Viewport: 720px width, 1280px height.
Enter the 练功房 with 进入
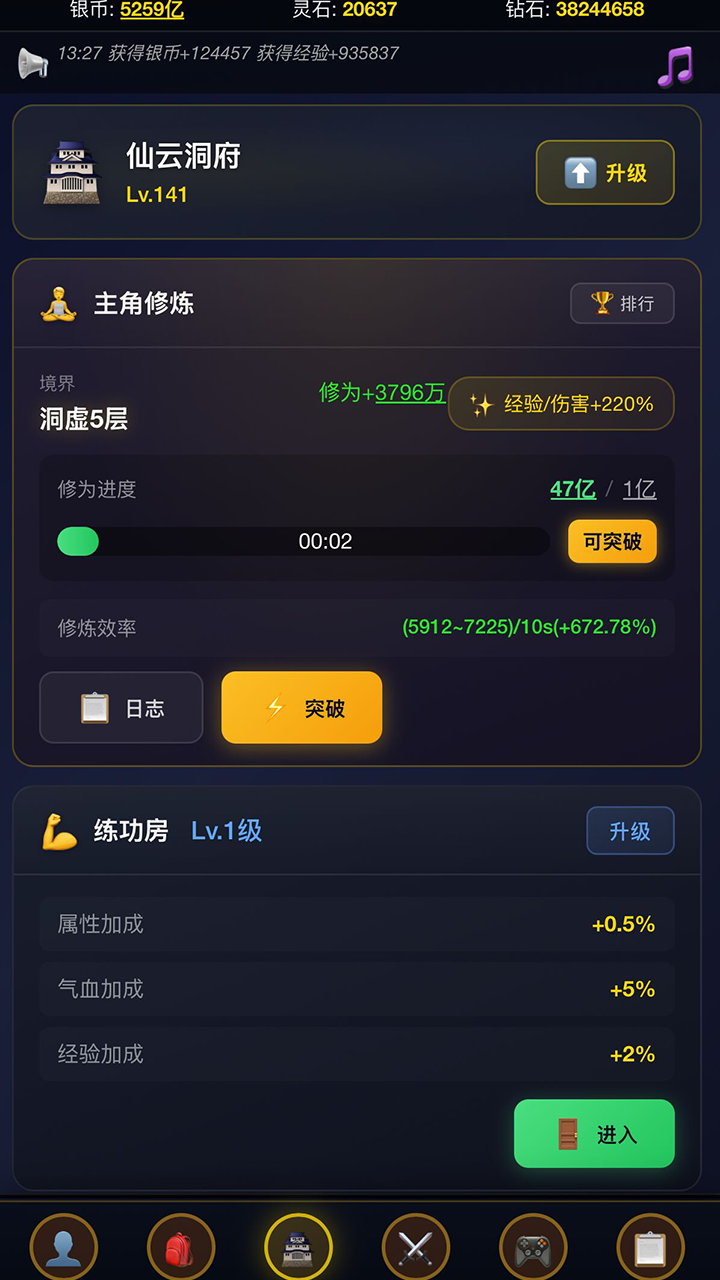[x=594, y=1134]
